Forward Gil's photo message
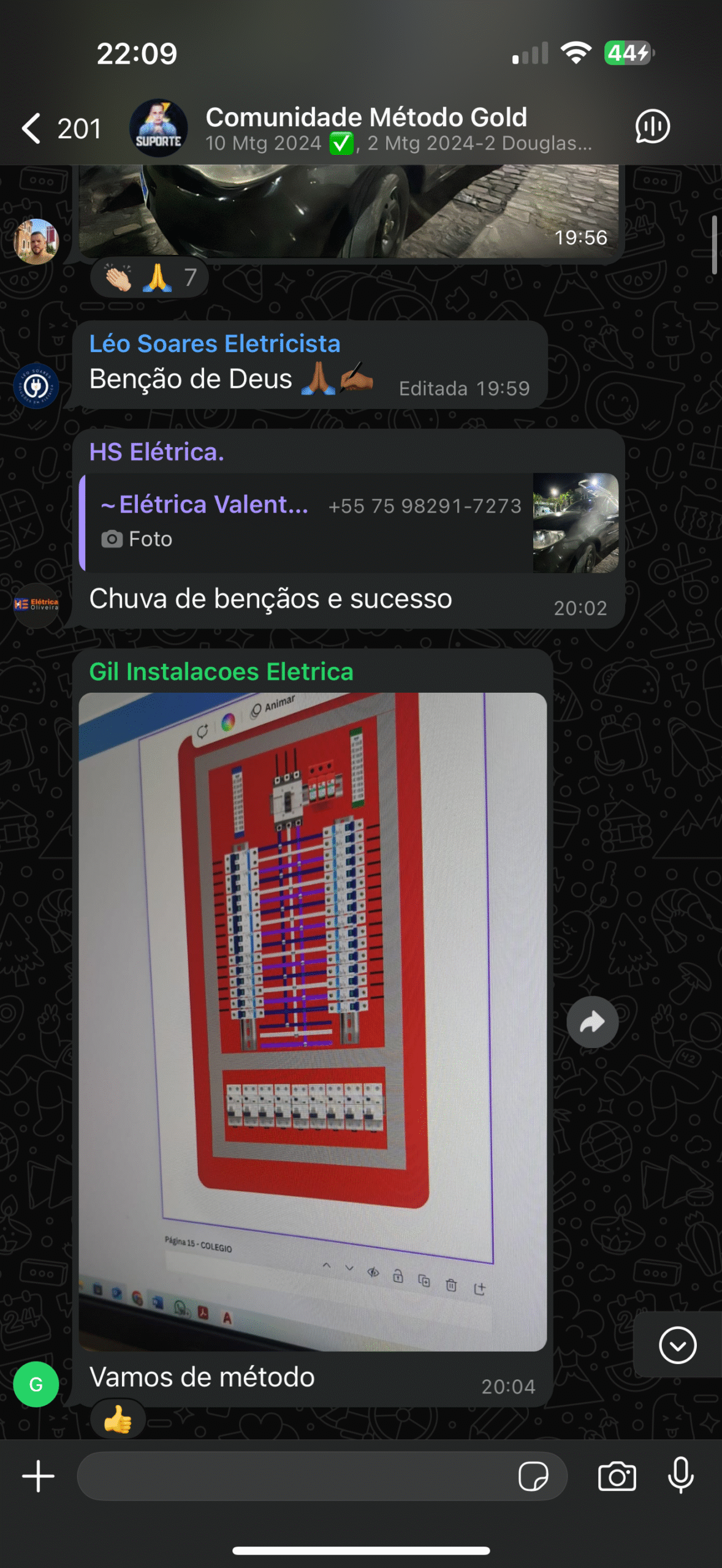 (x=592, y=1022)
